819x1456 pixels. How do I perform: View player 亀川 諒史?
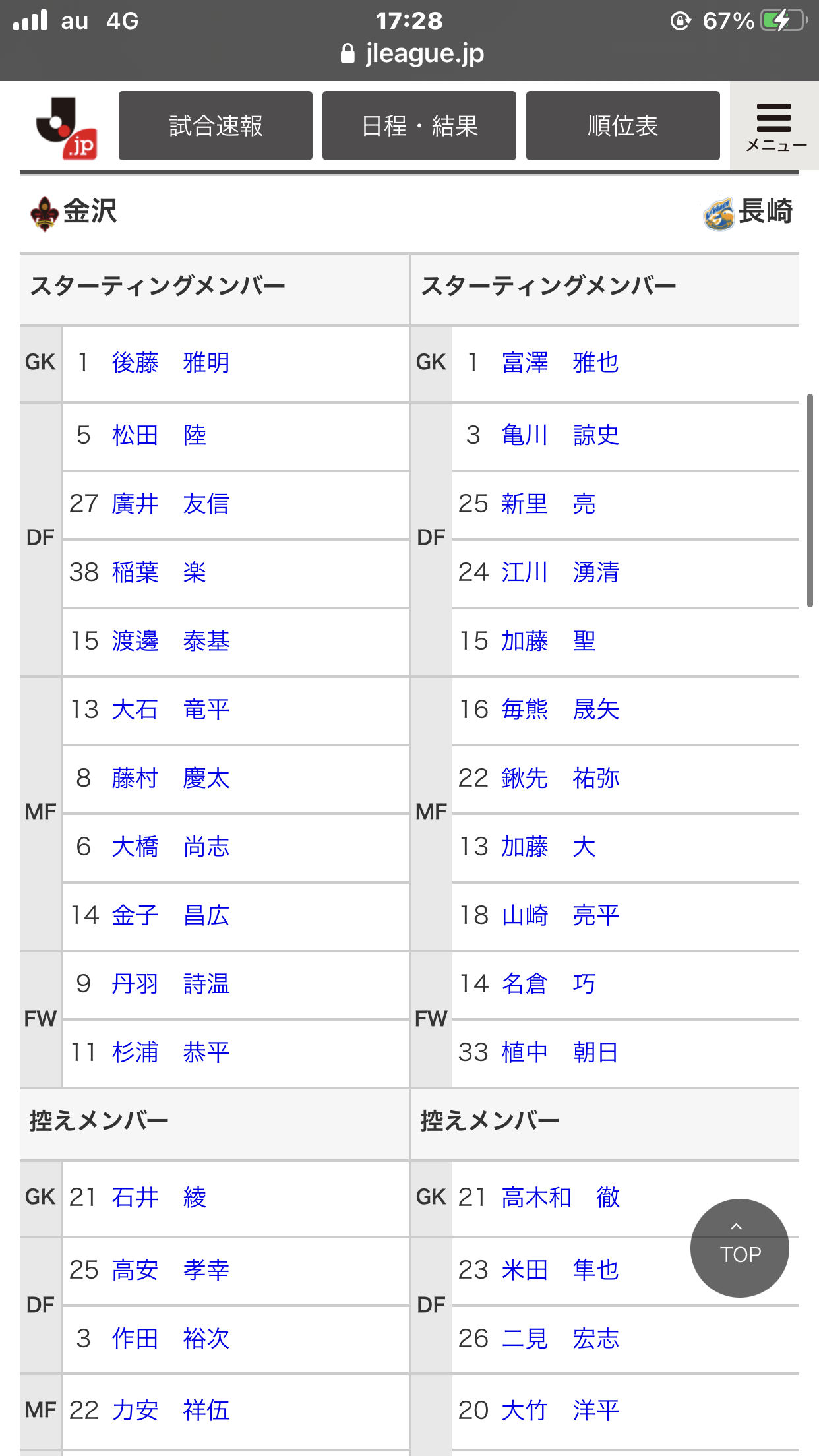tap(561, 435)
